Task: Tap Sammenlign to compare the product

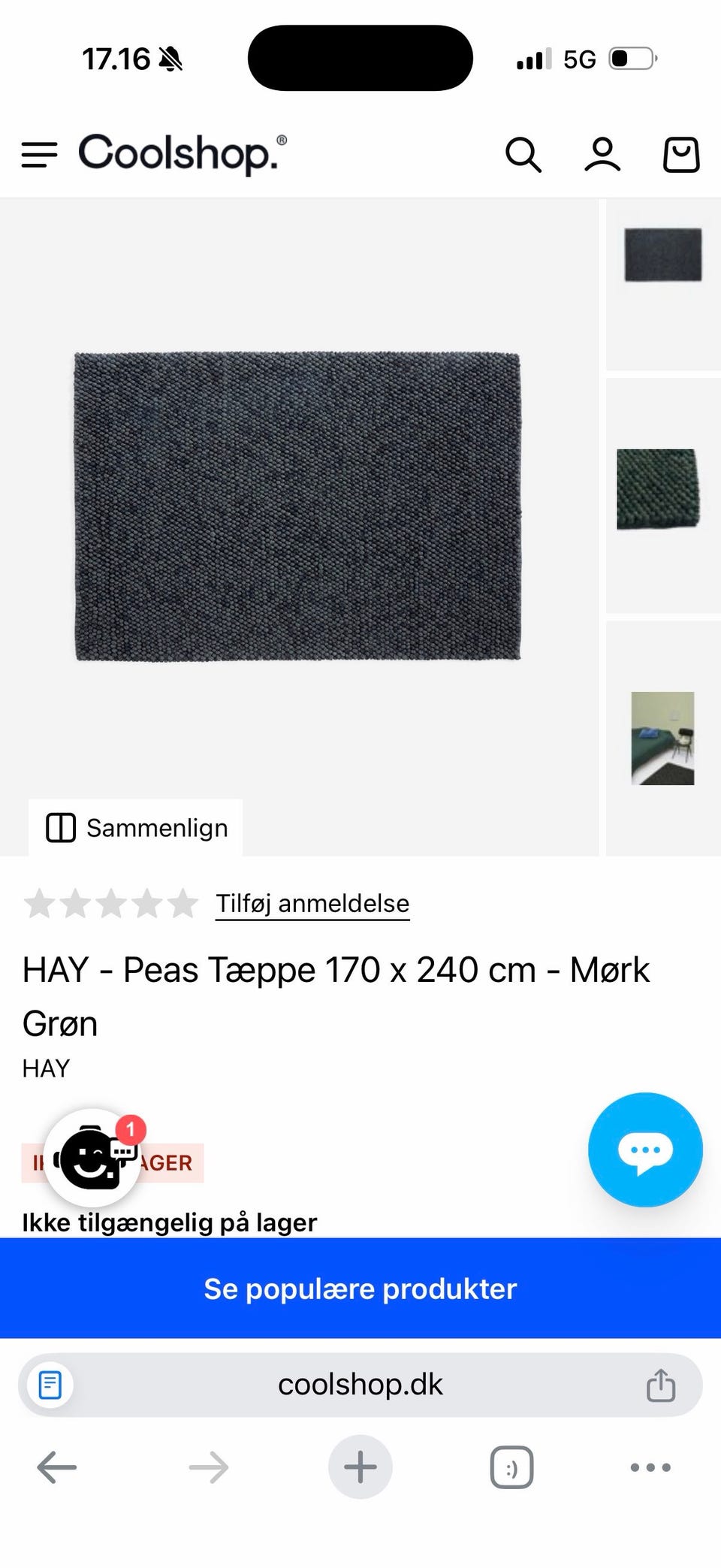Action: tap(137, 828)
